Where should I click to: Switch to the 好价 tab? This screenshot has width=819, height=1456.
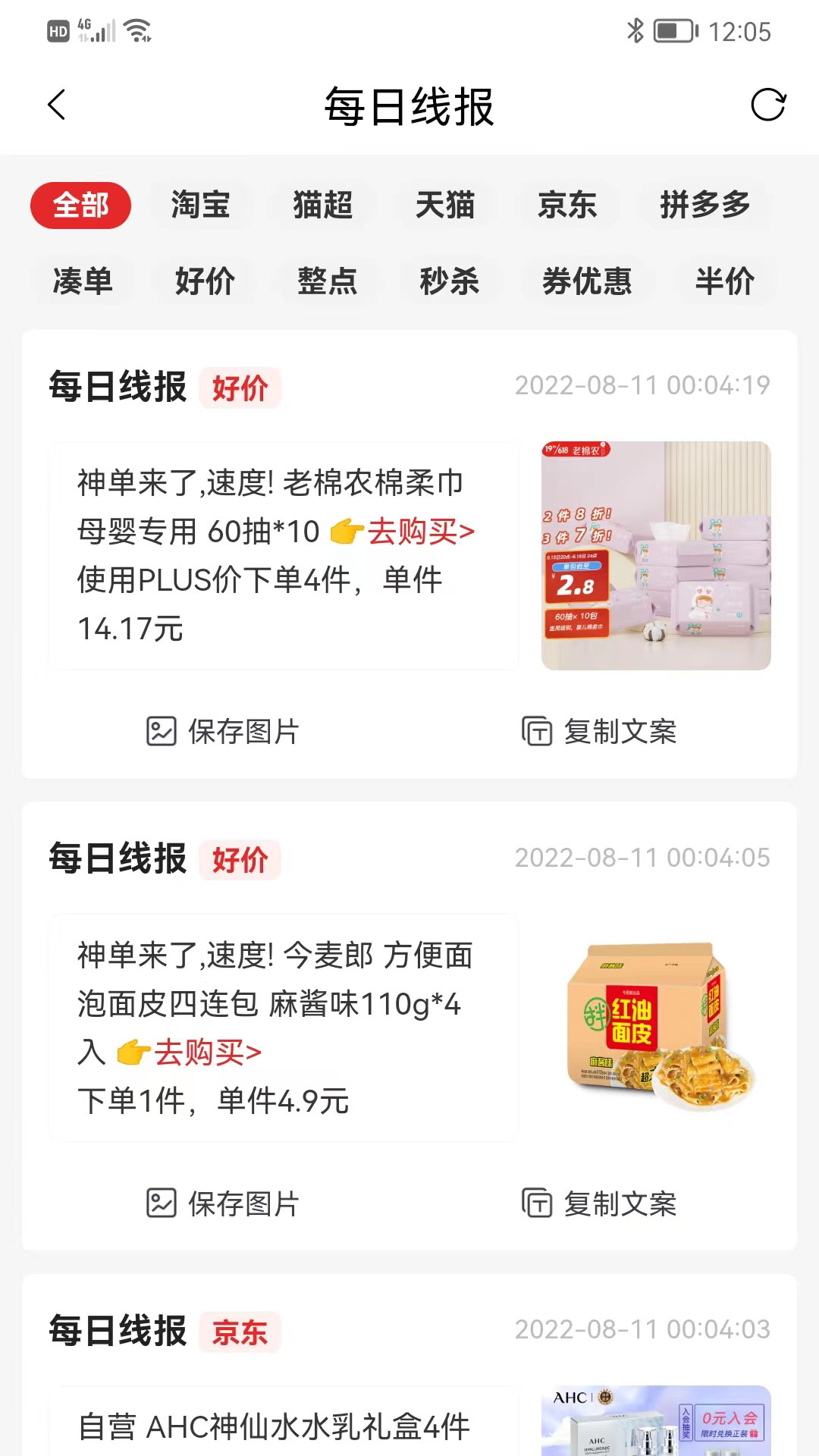tap(203, 281)
